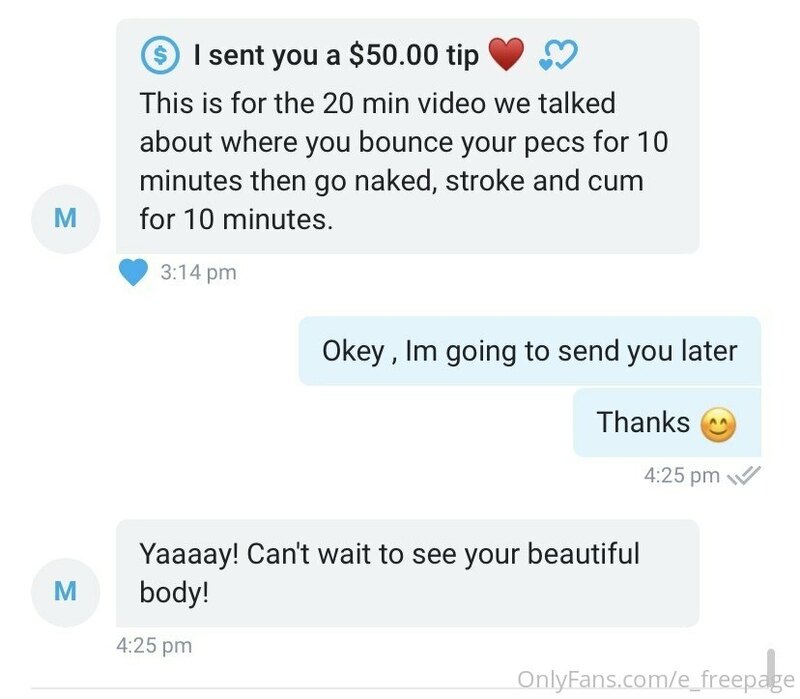Open M's avatar beside the tip message
Screen dimensions: 800x699
click(x=65, y=218)
